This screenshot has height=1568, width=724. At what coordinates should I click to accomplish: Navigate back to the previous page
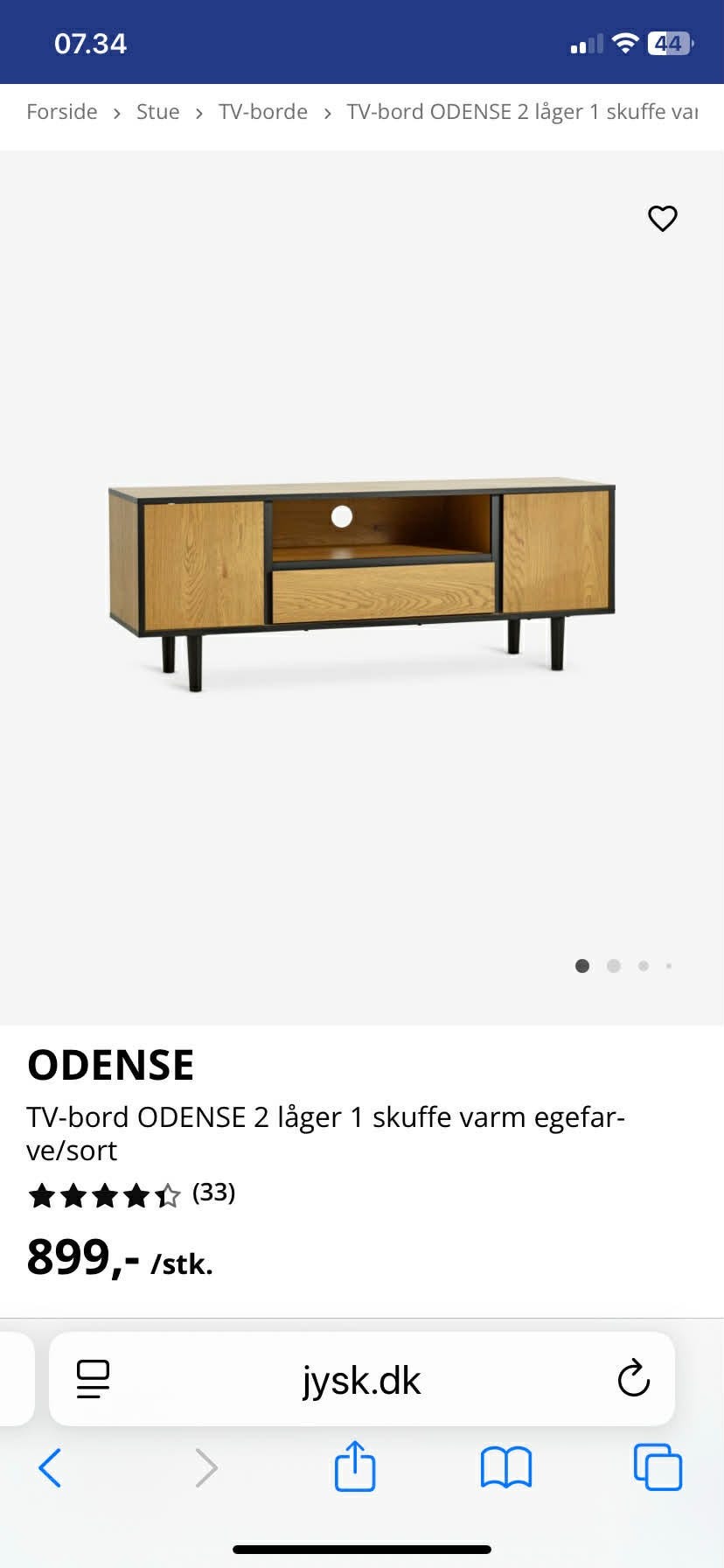(50, 1468)
